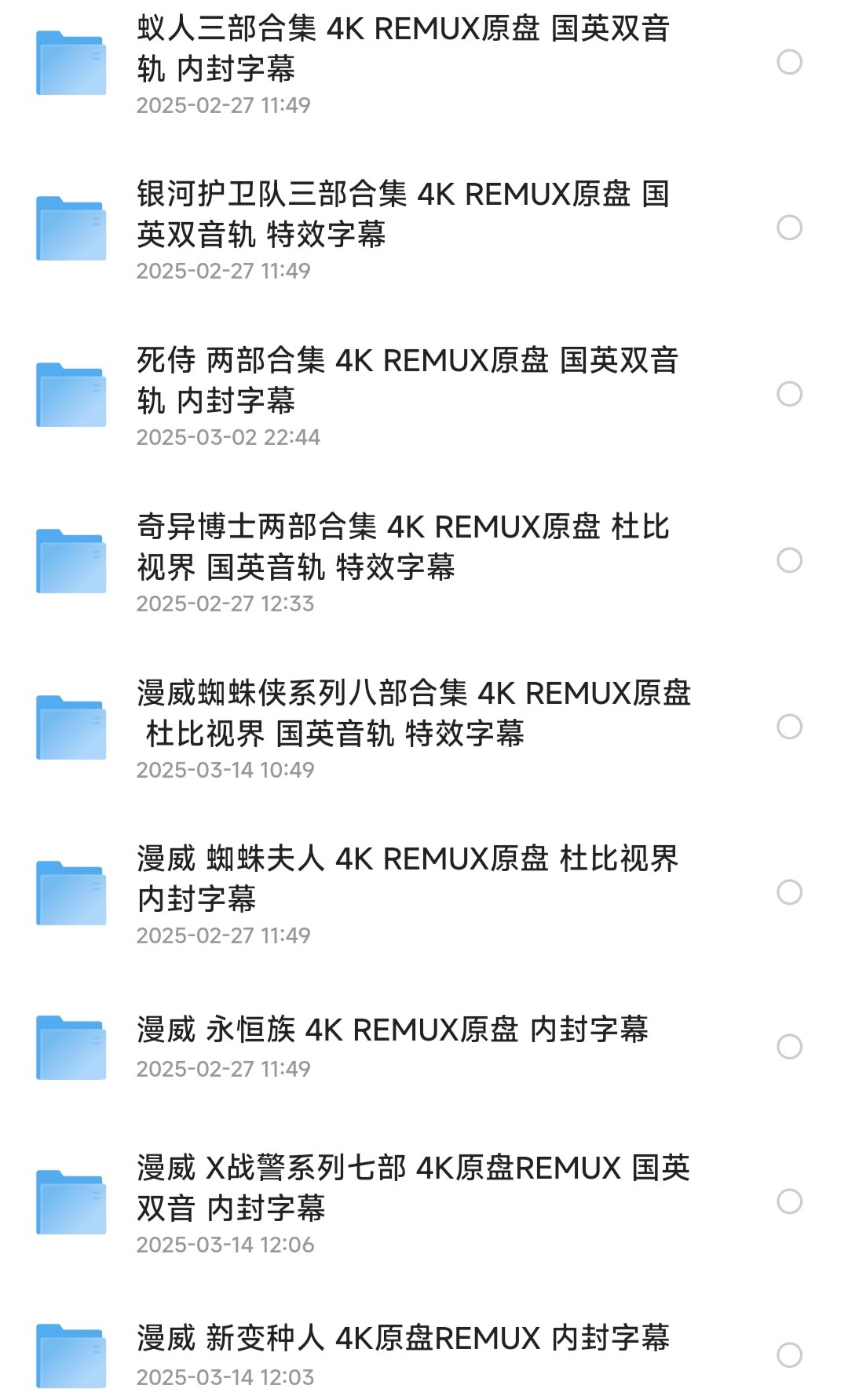Select the 漫威 蜘蛛夫人 checkbox circle
Viewport: 848px width, 1400px height.
(x=789, y=892)
